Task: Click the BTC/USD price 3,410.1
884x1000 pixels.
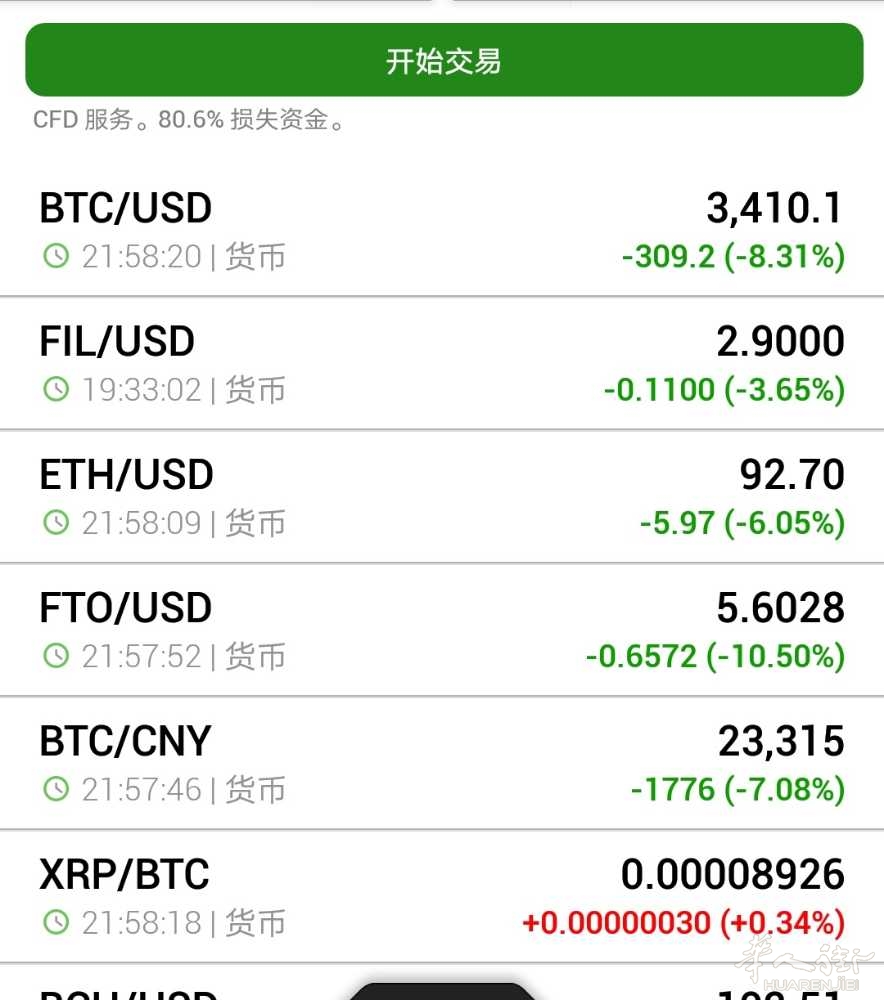Action: 773,208
